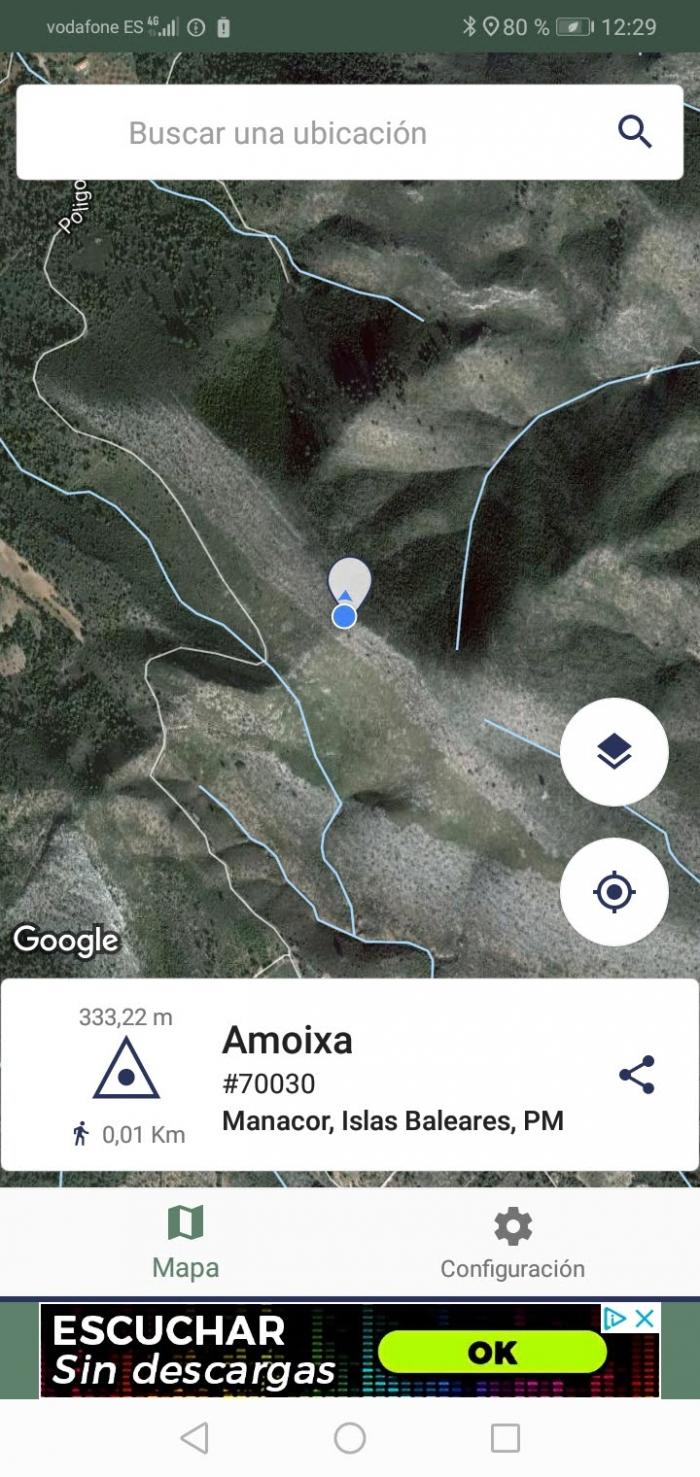This screenshot has height=1477, width=700.
Task: Switch to the Mapa tab
Action: 186,1243
